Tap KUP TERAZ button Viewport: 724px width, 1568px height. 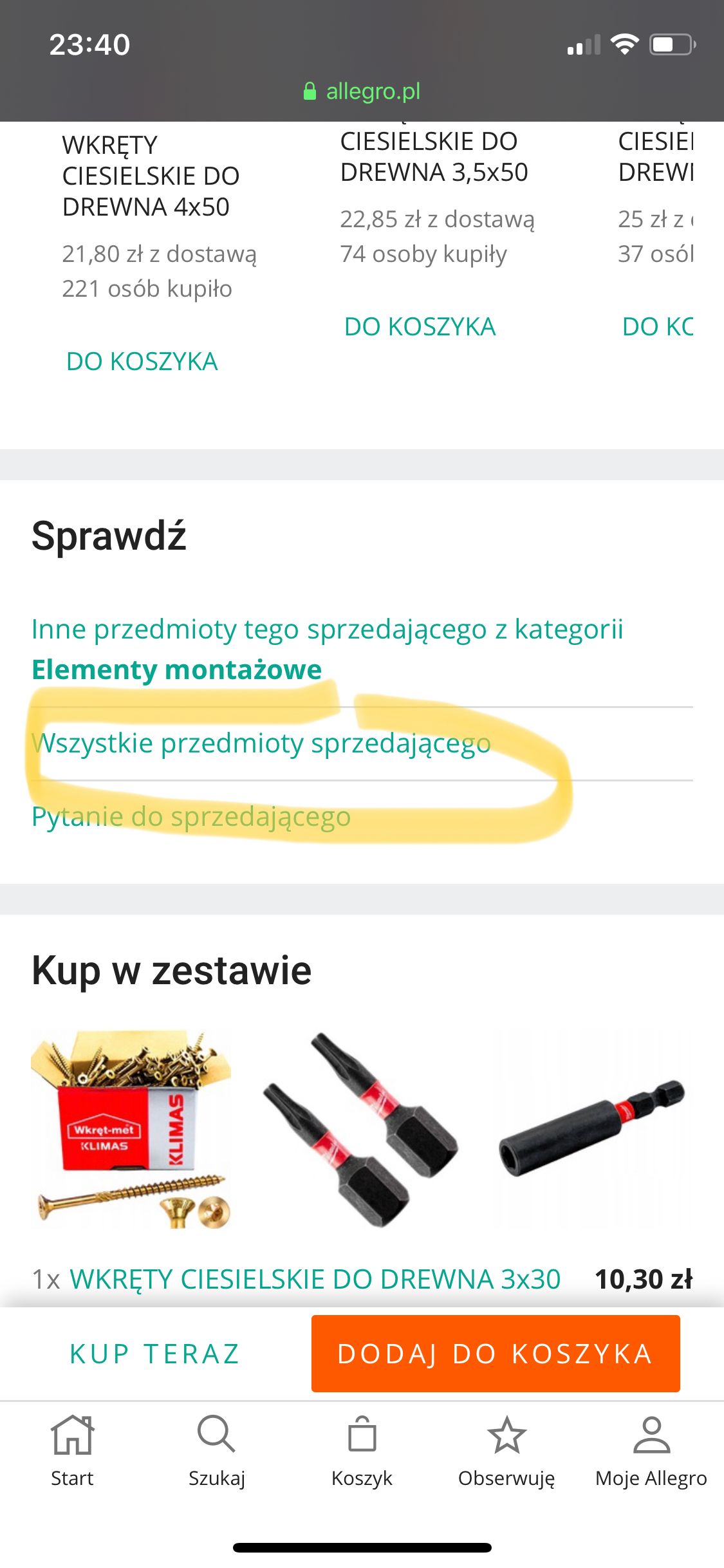click(154, 1354)
